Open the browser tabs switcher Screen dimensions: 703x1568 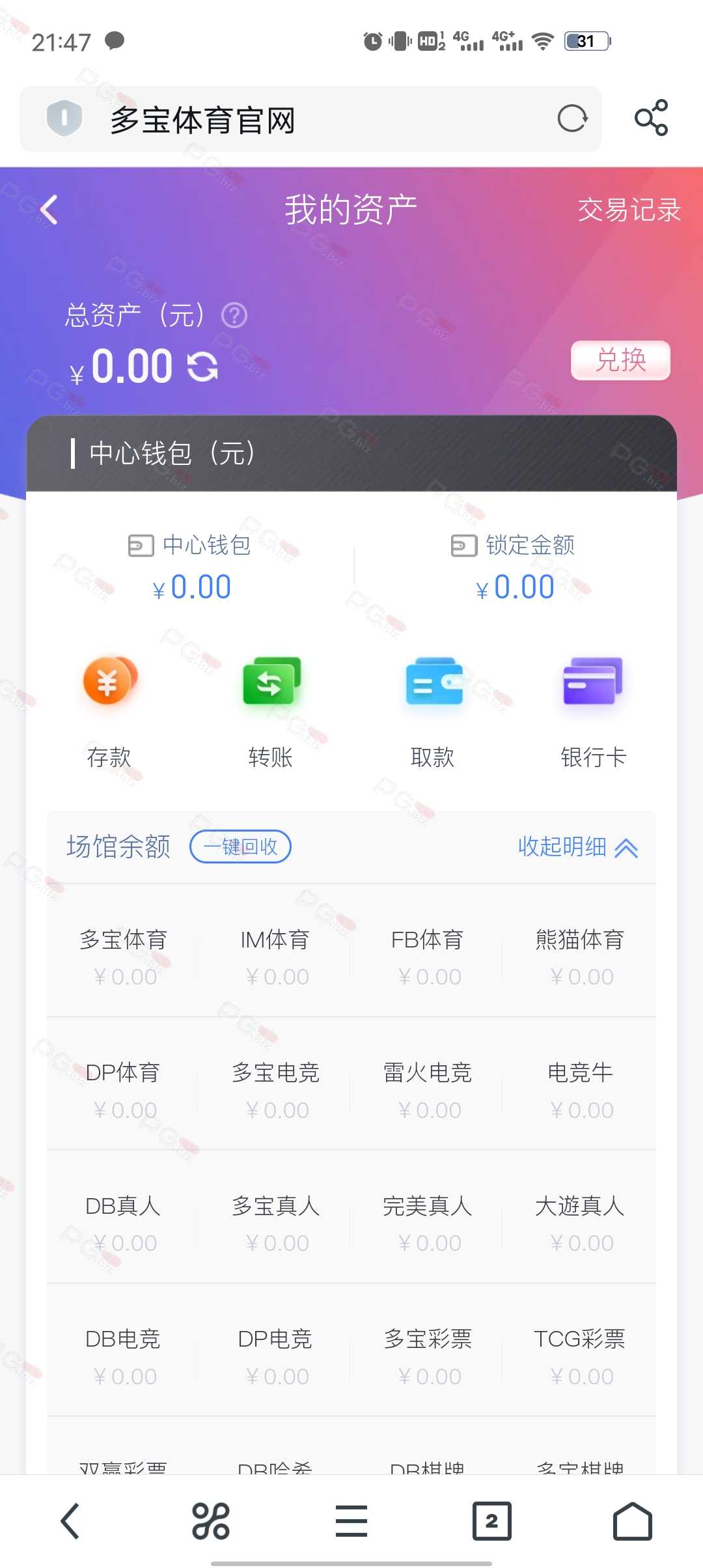tap(491, 1521)
